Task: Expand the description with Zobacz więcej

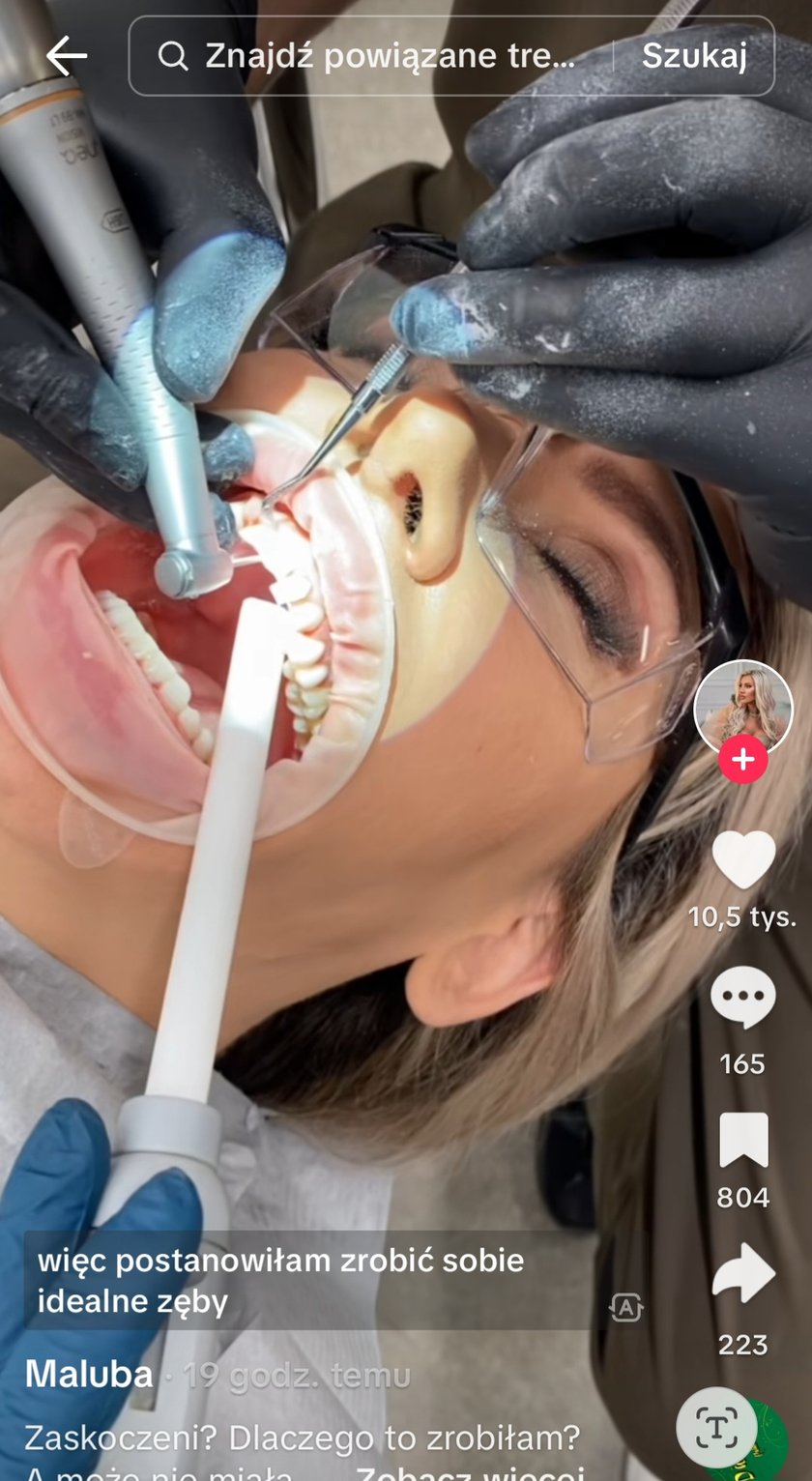Action: 470,1473
